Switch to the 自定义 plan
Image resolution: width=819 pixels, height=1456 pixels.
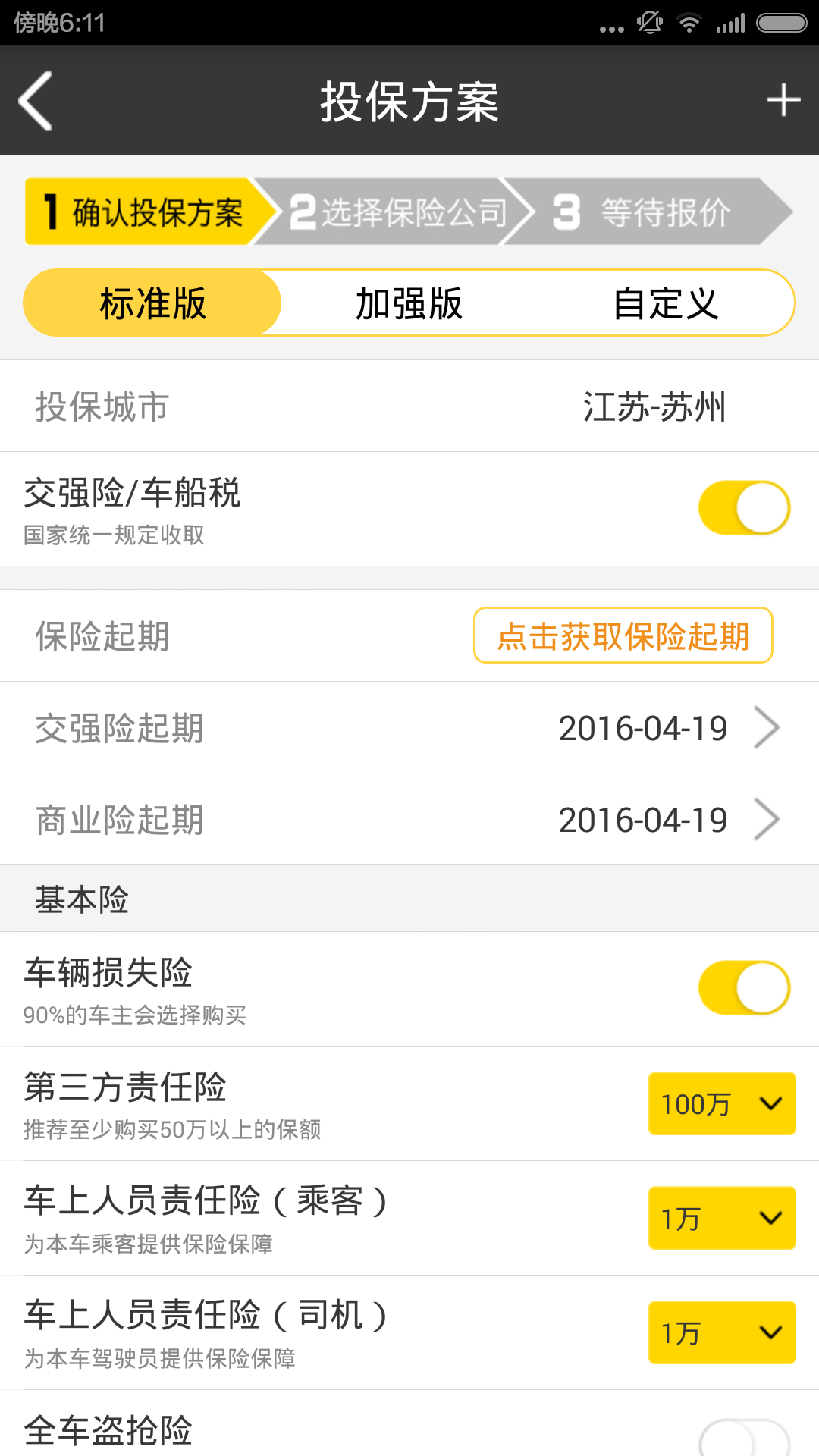666,303
